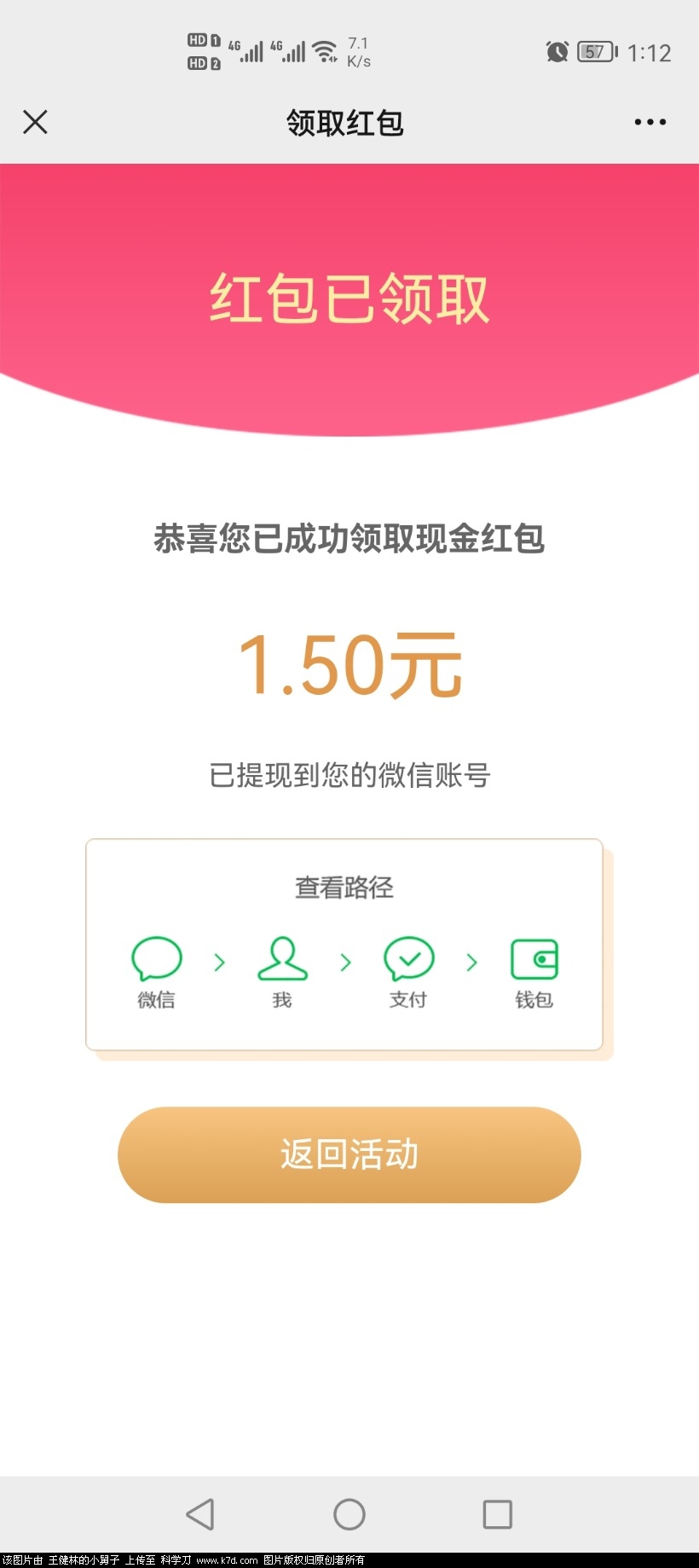This screenshot has height=1568, width=699.
Task: Tap the battery indicator showing 57
Action: click(593, 52)
